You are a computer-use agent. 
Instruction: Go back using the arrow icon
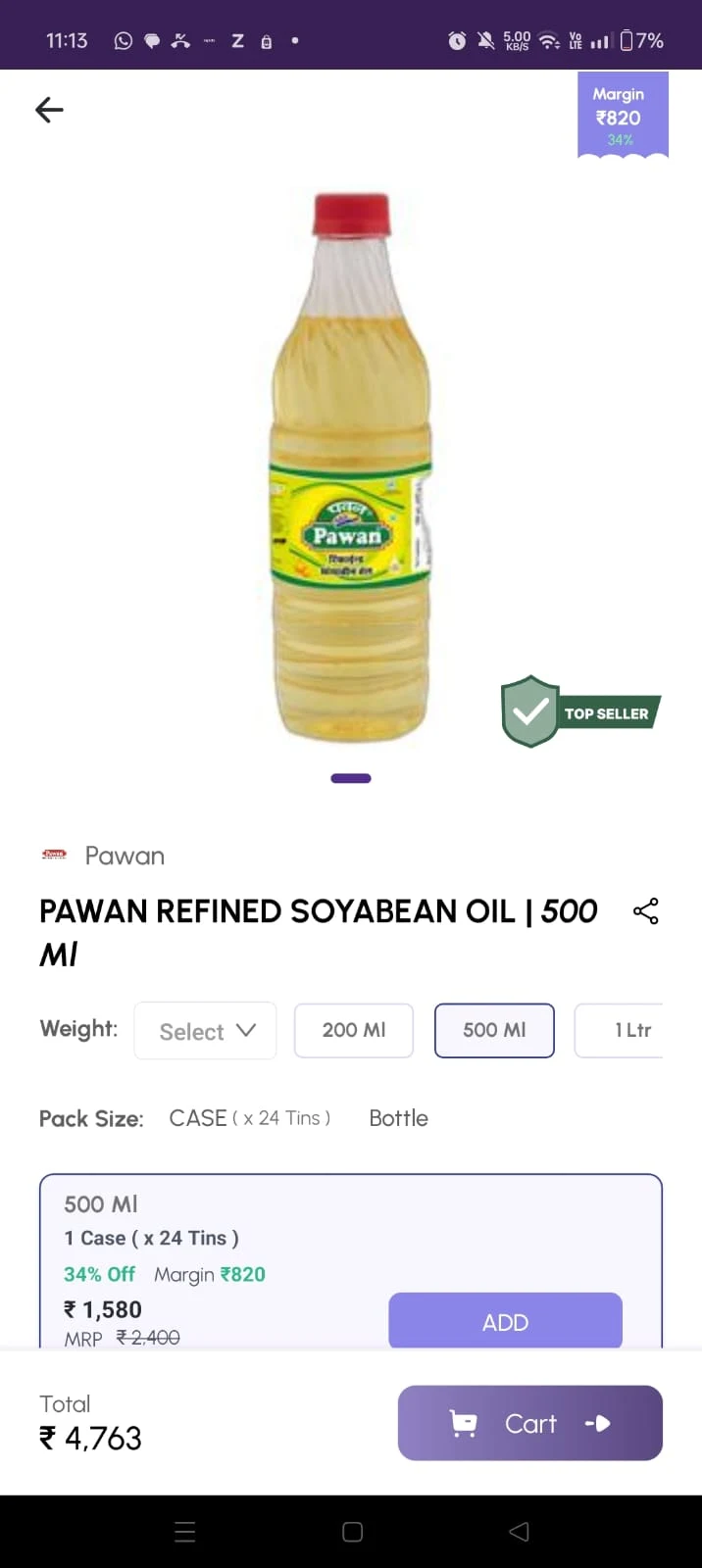[49, 110]
